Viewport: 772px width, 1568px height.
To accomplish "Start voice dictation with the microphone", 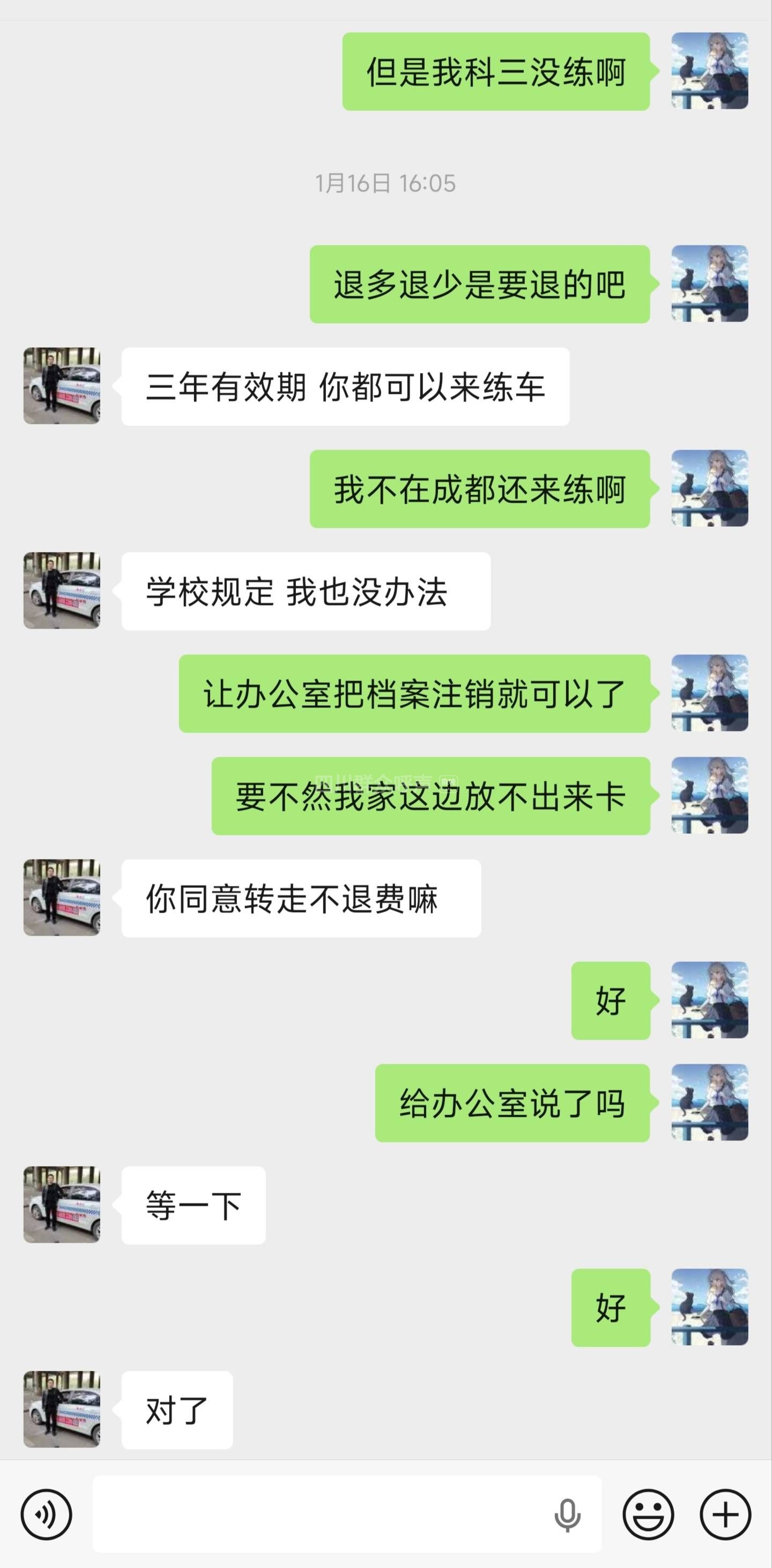I will (567, 1514).
